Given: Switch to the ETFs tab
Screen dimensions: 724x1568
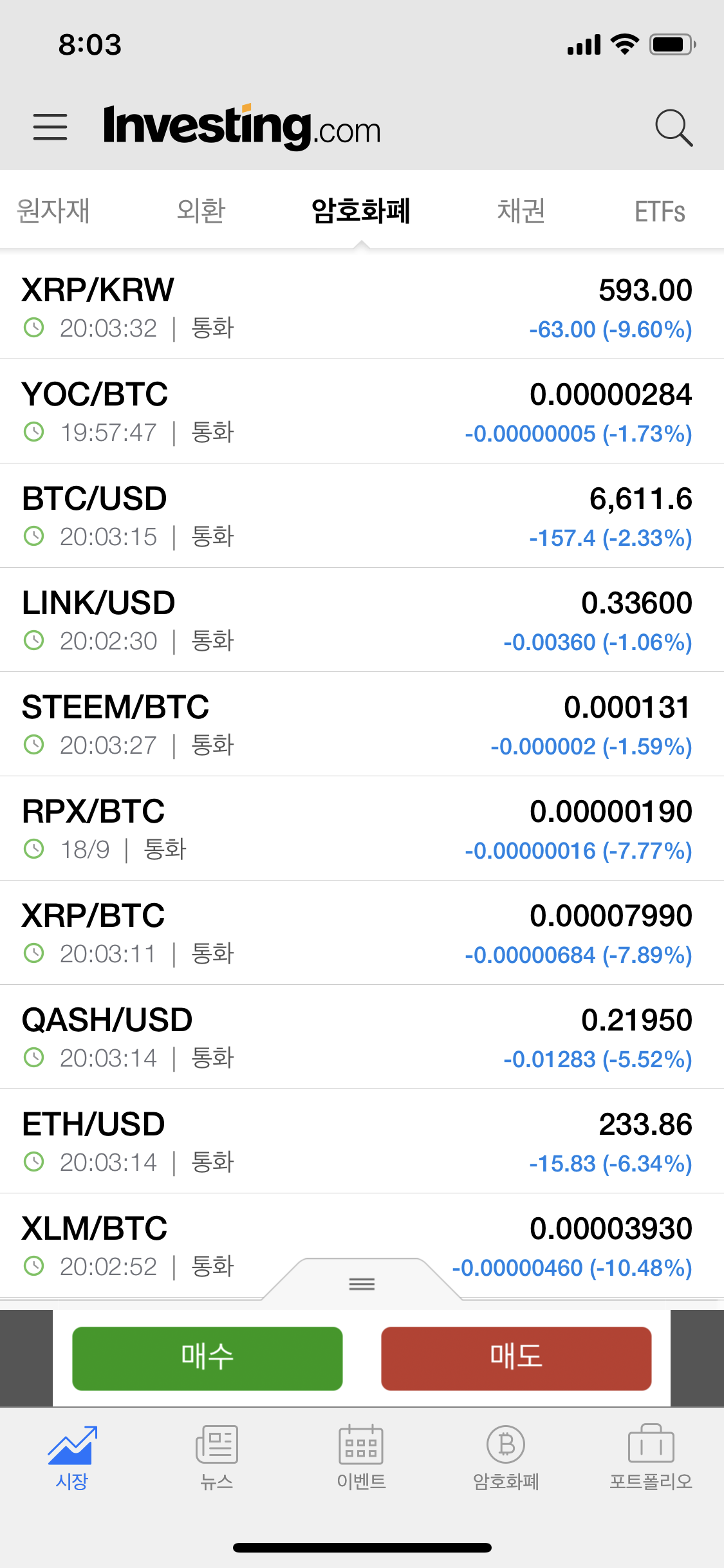Looking at the screenshot, I should point(659,212).
